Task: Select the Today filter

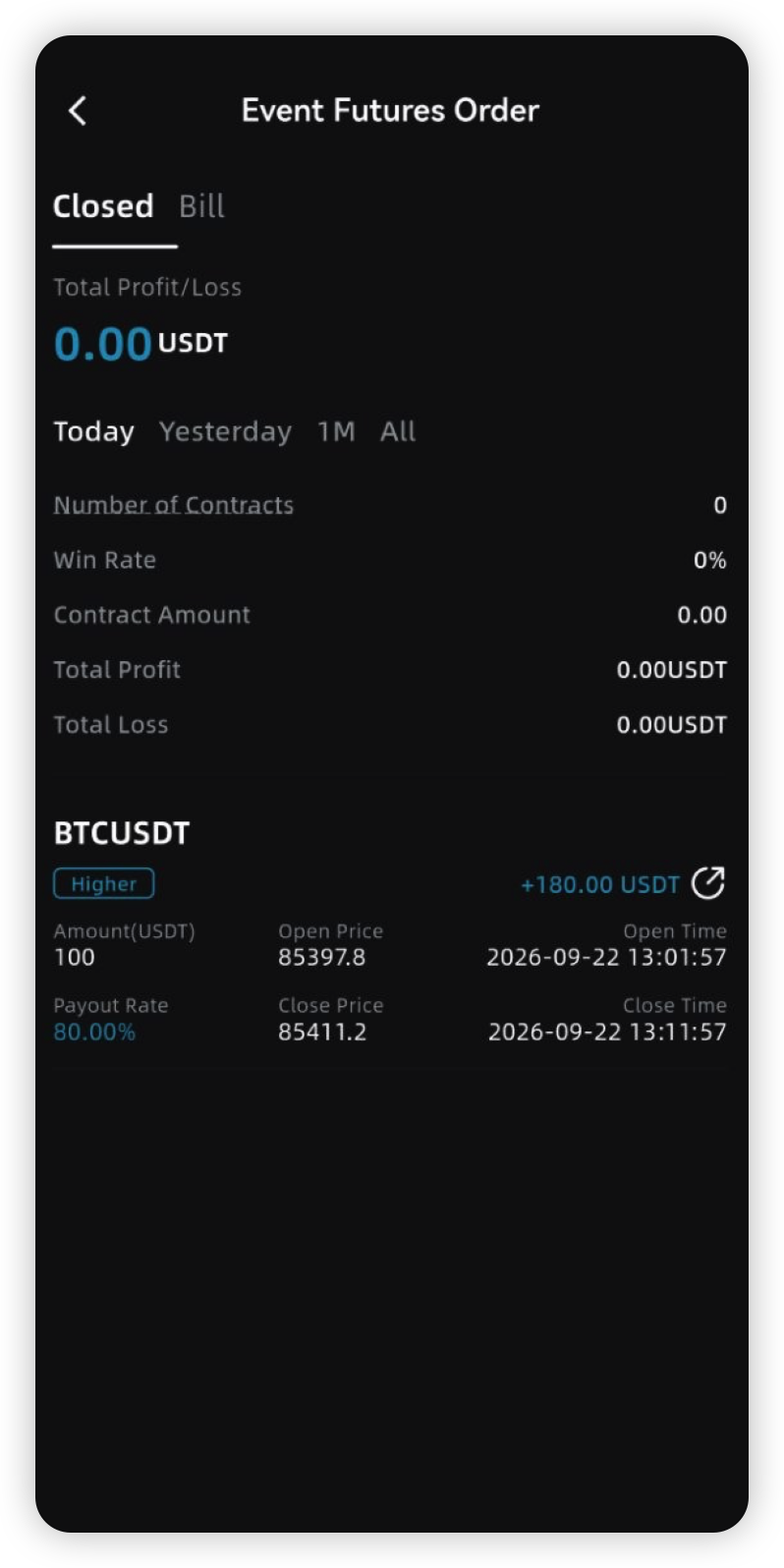Action: pos(93,431)
